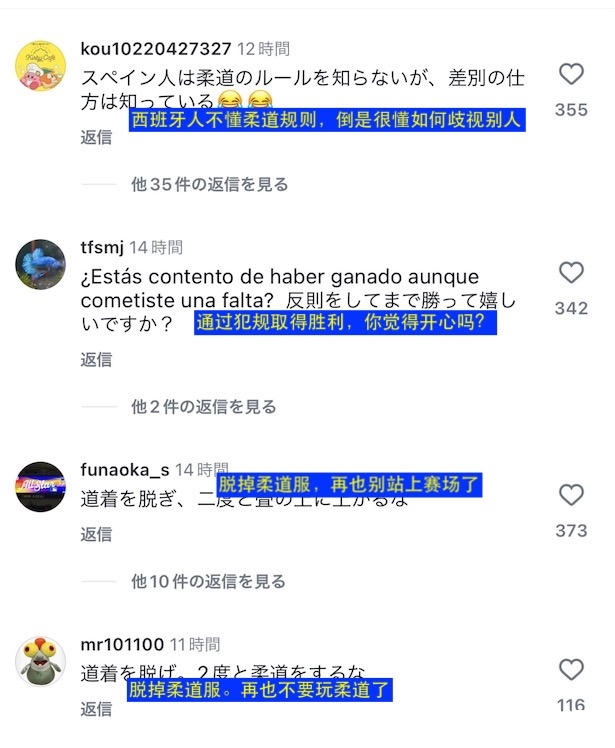Like funaoka_s's comment
Screen dimensions: 615x748
tap(571, 495)
